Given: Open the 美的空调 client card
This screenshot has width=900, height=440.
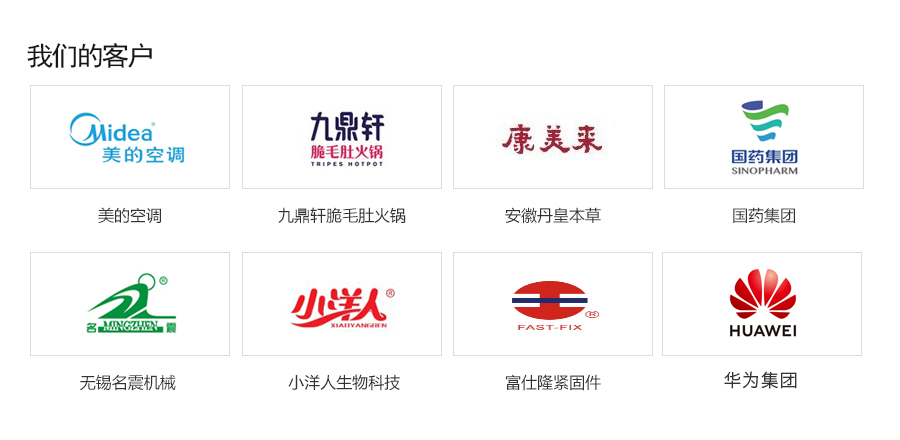Looking at the screenshot, I should click(130, 137).
